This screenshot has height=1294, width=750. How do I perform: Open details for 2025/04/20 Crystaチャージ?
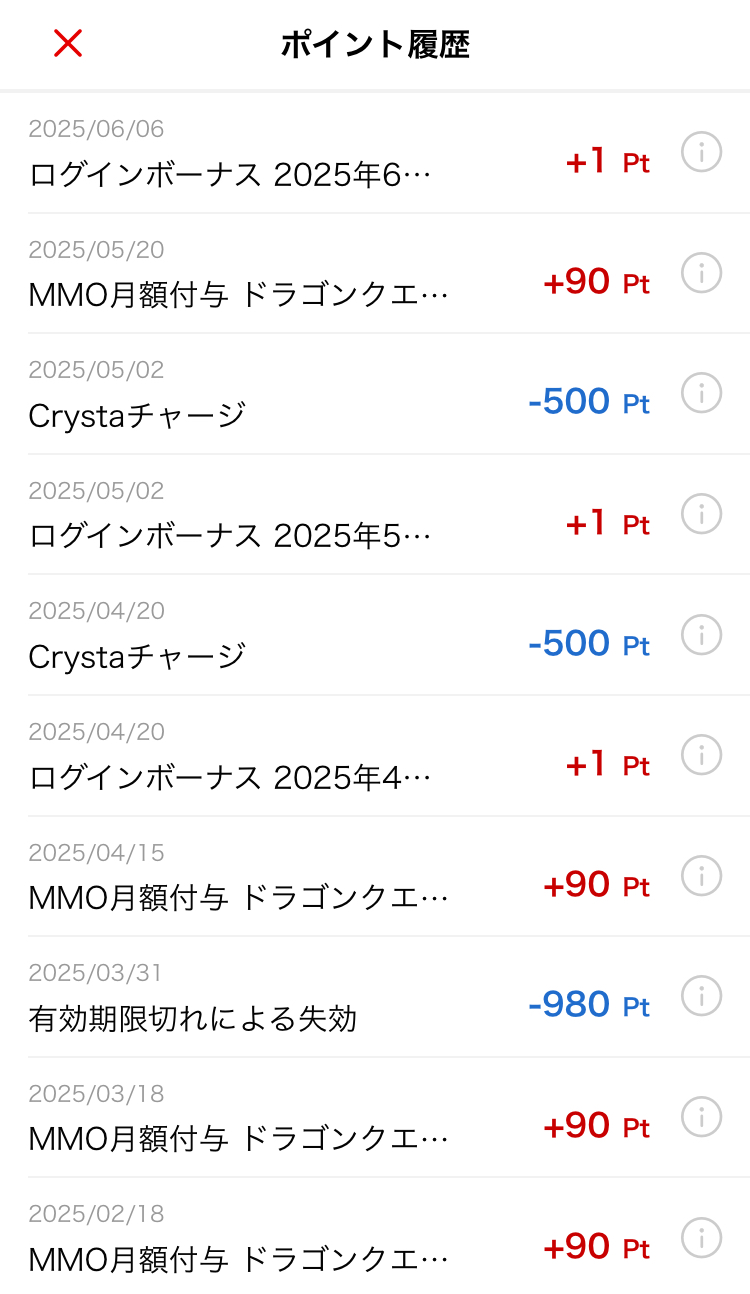point(701,634)
